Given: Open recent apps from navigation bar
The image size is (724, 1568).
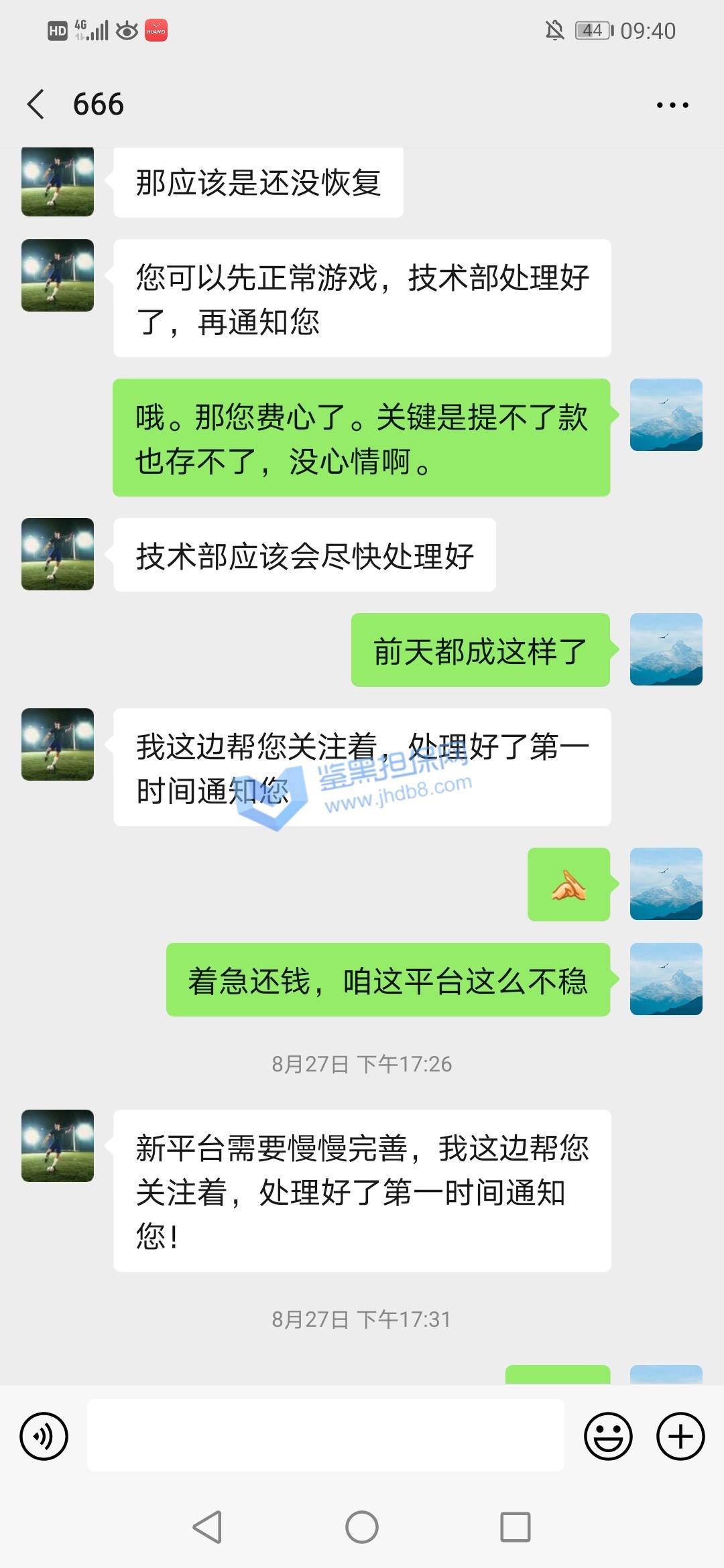Looking at the screenshot, I should (516, 1527).
